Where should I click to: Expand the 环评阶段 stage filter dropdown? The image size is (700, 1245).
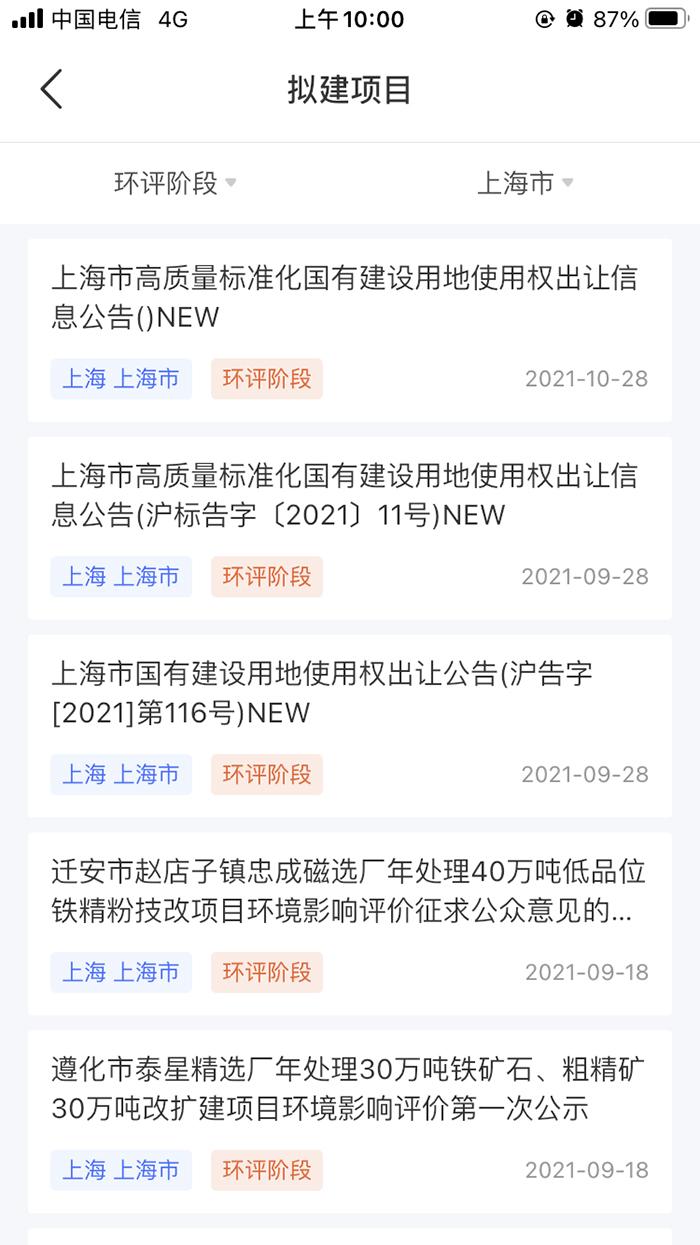[175, 183]
